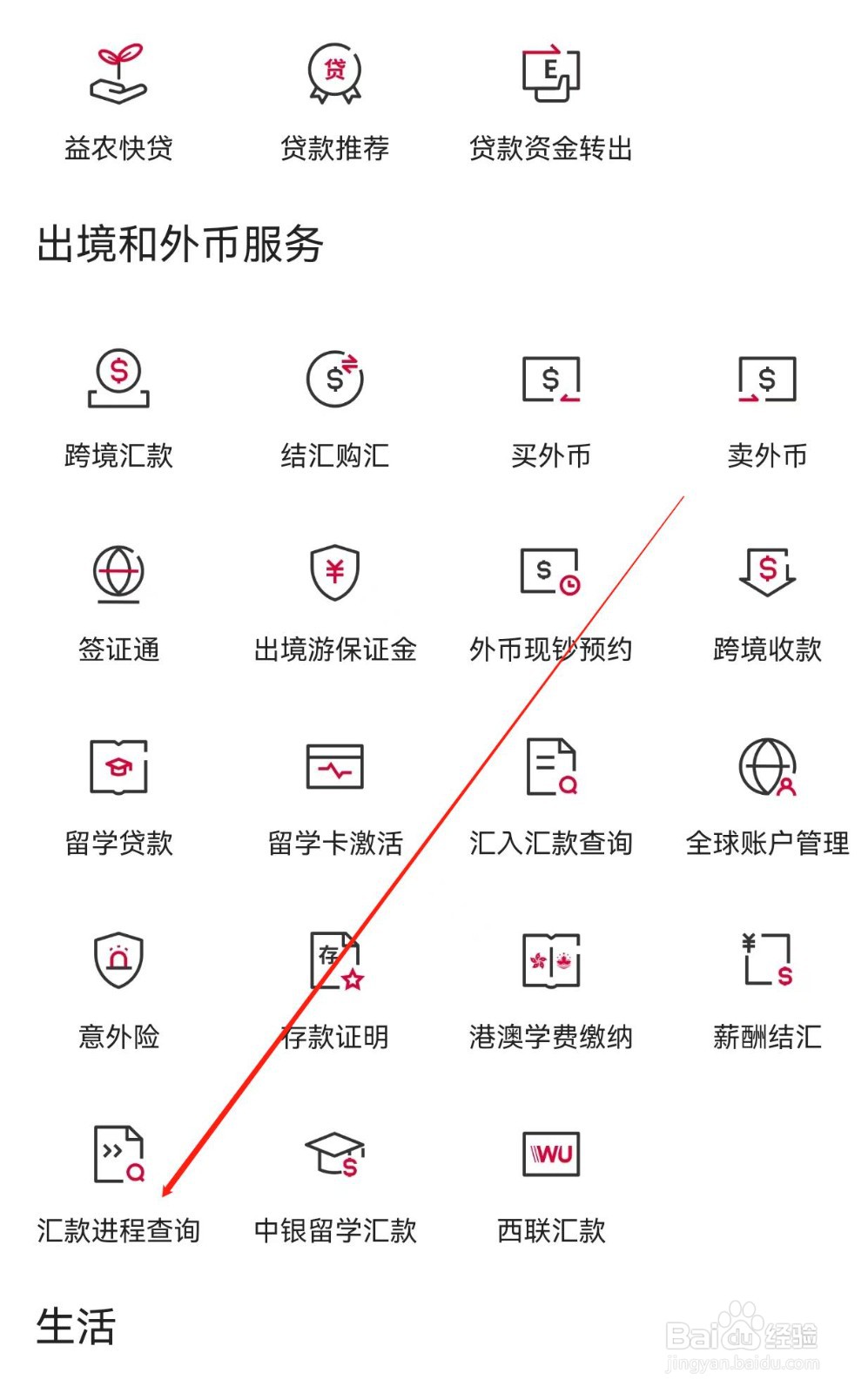Open the 贷款资金转出 loan fund transfer icon
The width and height of the screenshot is (868, 1393).
(551, 74)
